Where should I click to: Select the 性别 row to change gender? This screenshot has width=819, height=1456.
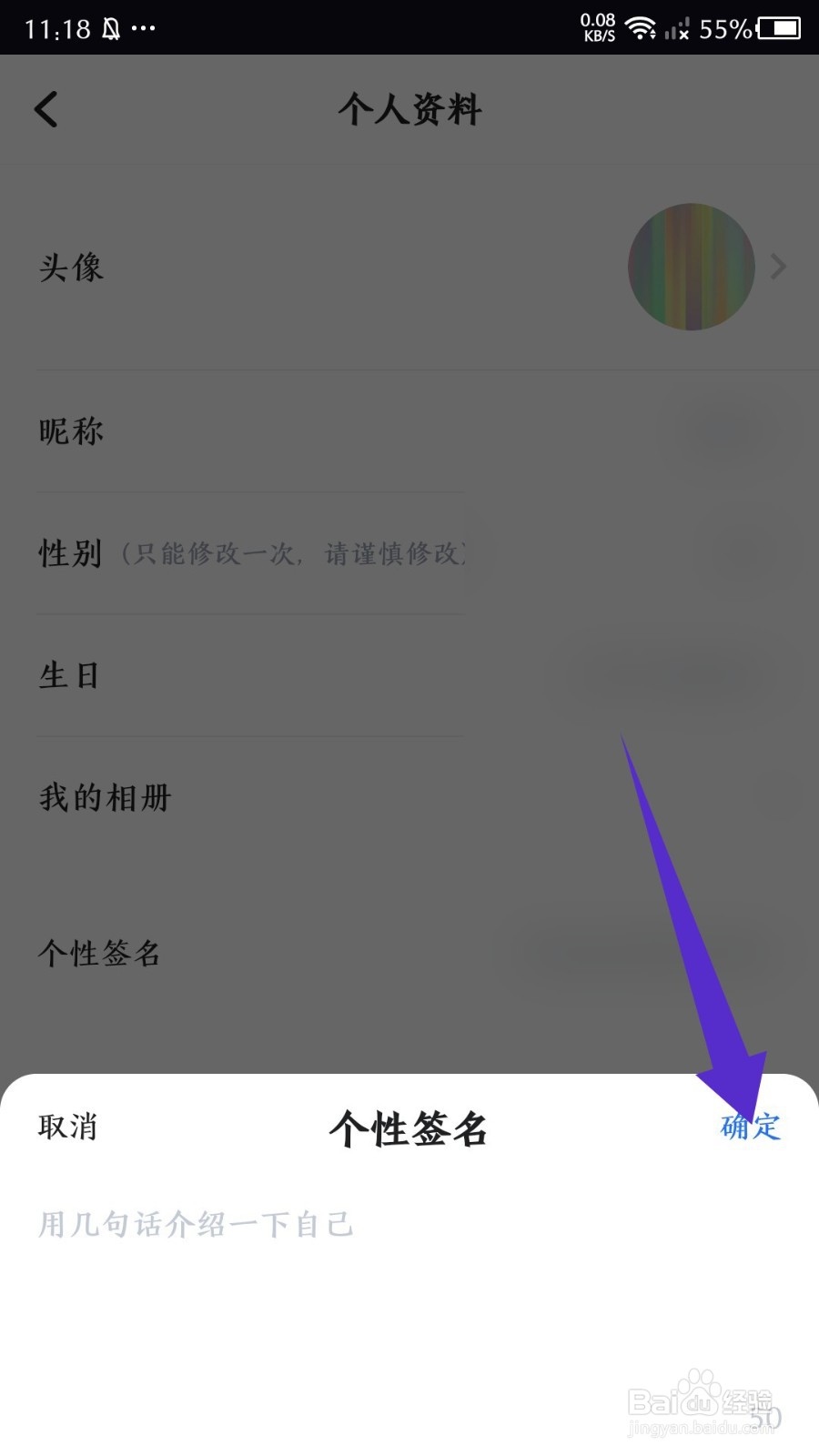pos(71,553)
